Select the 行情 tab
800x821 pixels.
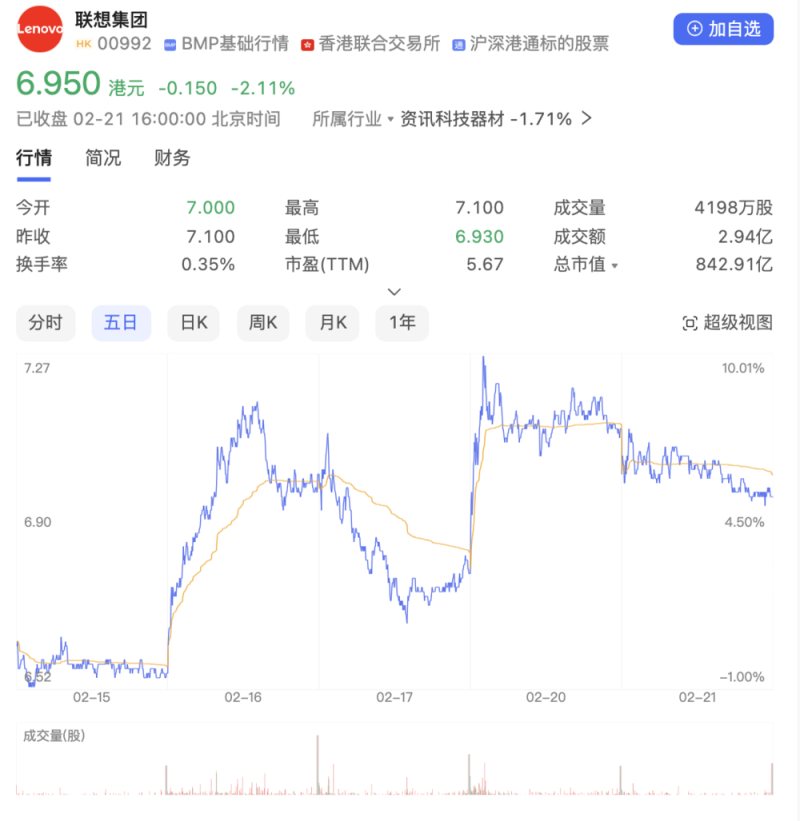tap(33, 158)
